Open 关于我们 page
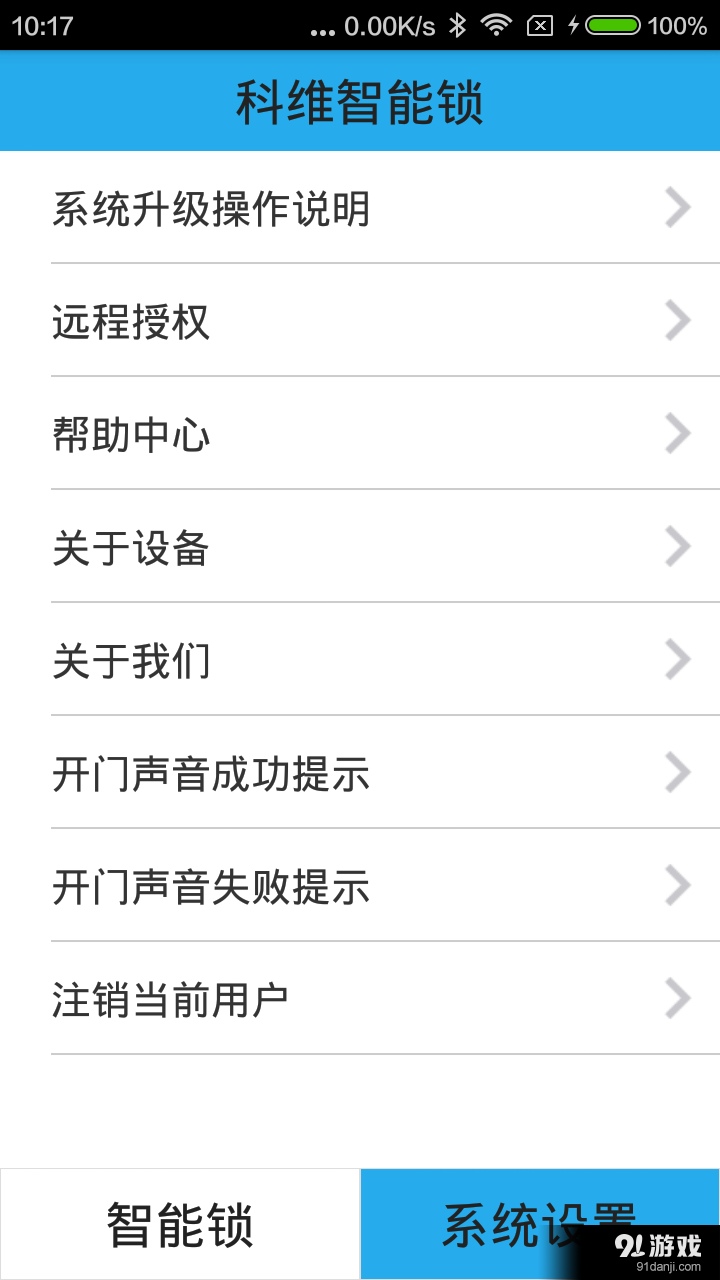Image resolution: width=720 pixels, height=1280 pixels. pyautogui.click(x=360, y=661)
